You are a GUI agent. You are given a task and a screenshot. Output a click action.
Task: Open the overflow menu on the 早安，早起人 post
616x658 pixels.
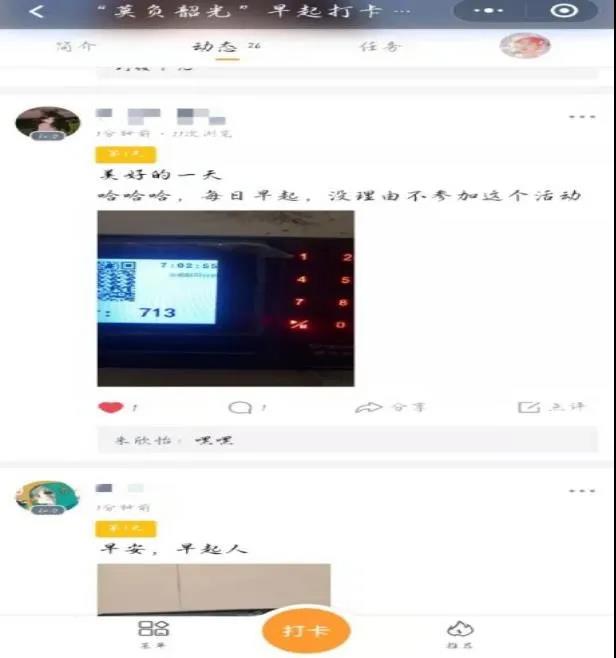pos(581,491)
